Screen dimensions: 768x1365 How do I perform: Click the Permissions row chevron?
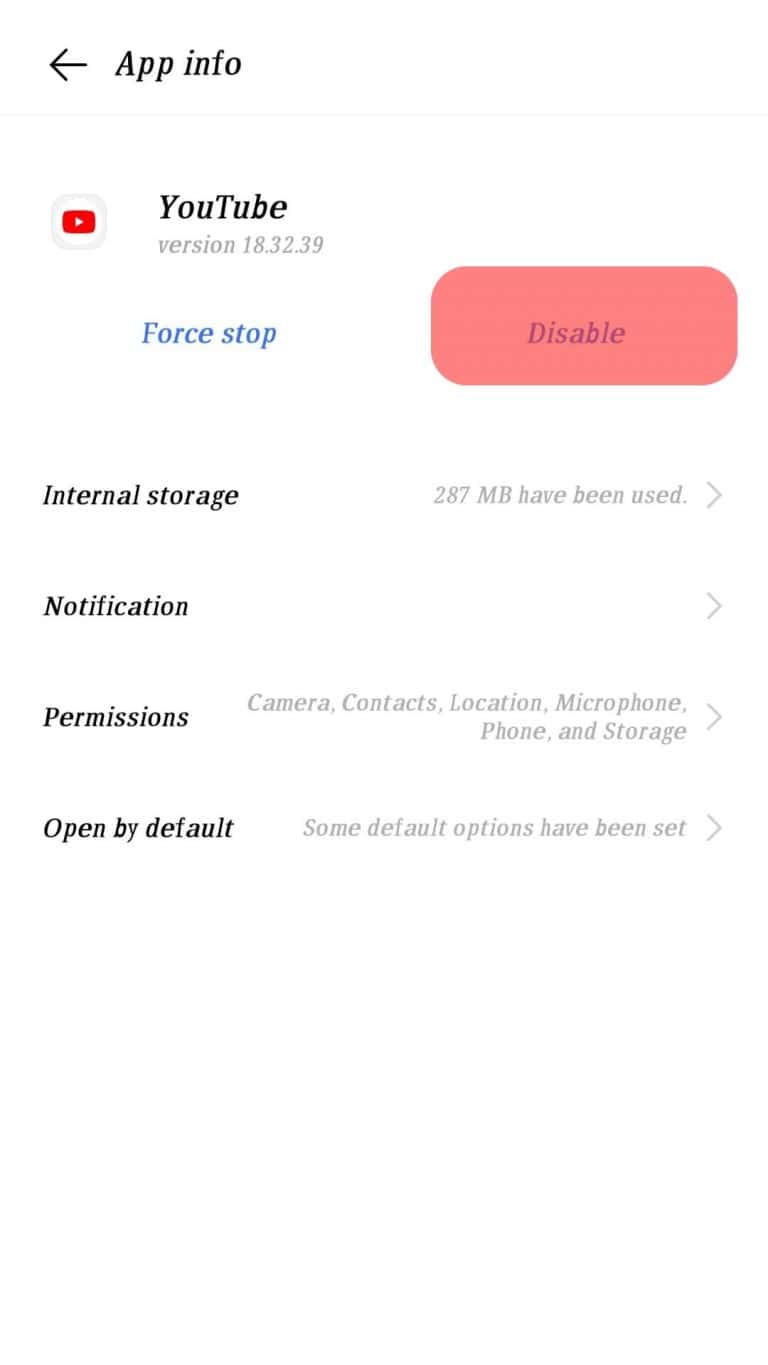click(712, 716)
